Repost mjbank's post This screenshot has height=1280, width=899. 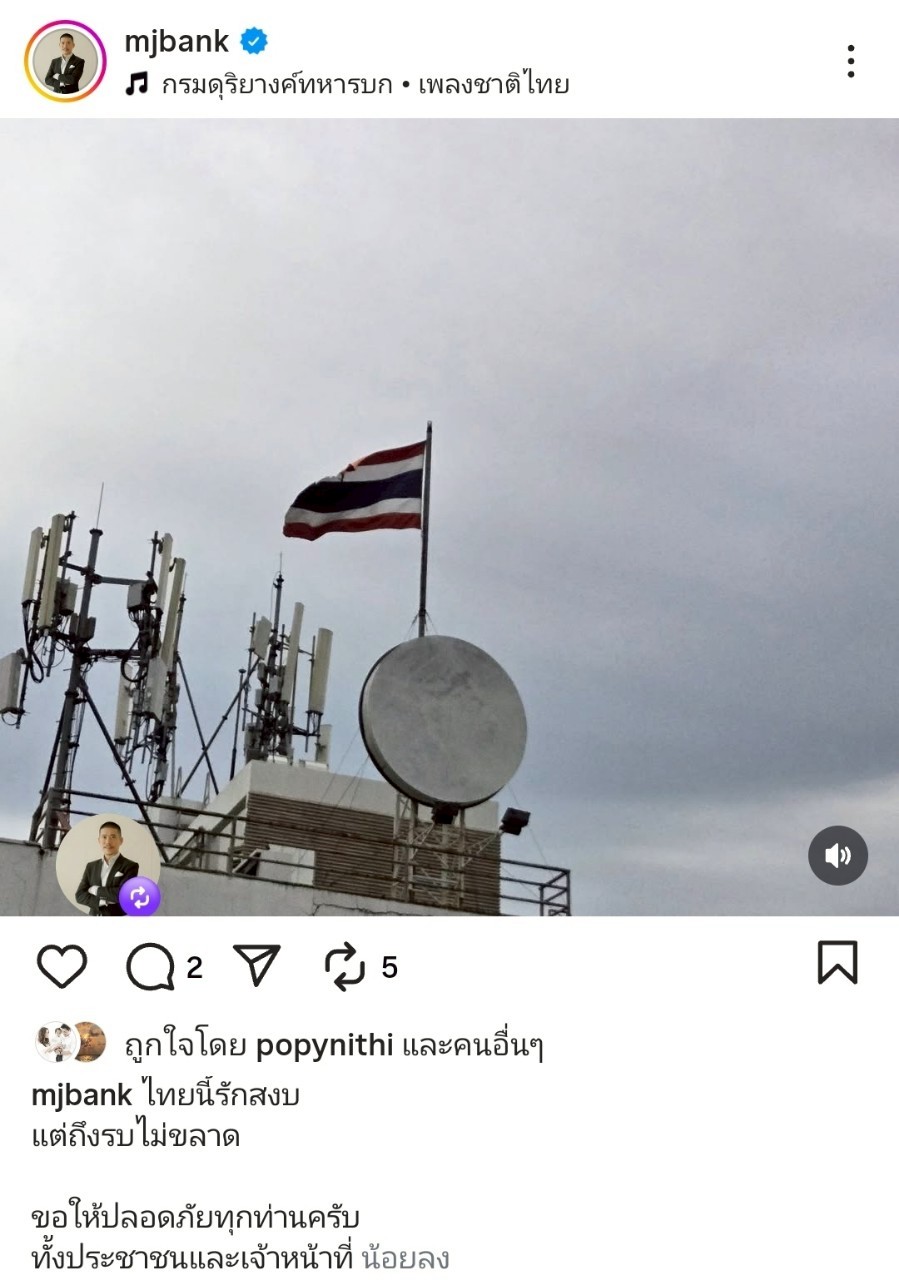pyautogui.click(x=345, y=967)
